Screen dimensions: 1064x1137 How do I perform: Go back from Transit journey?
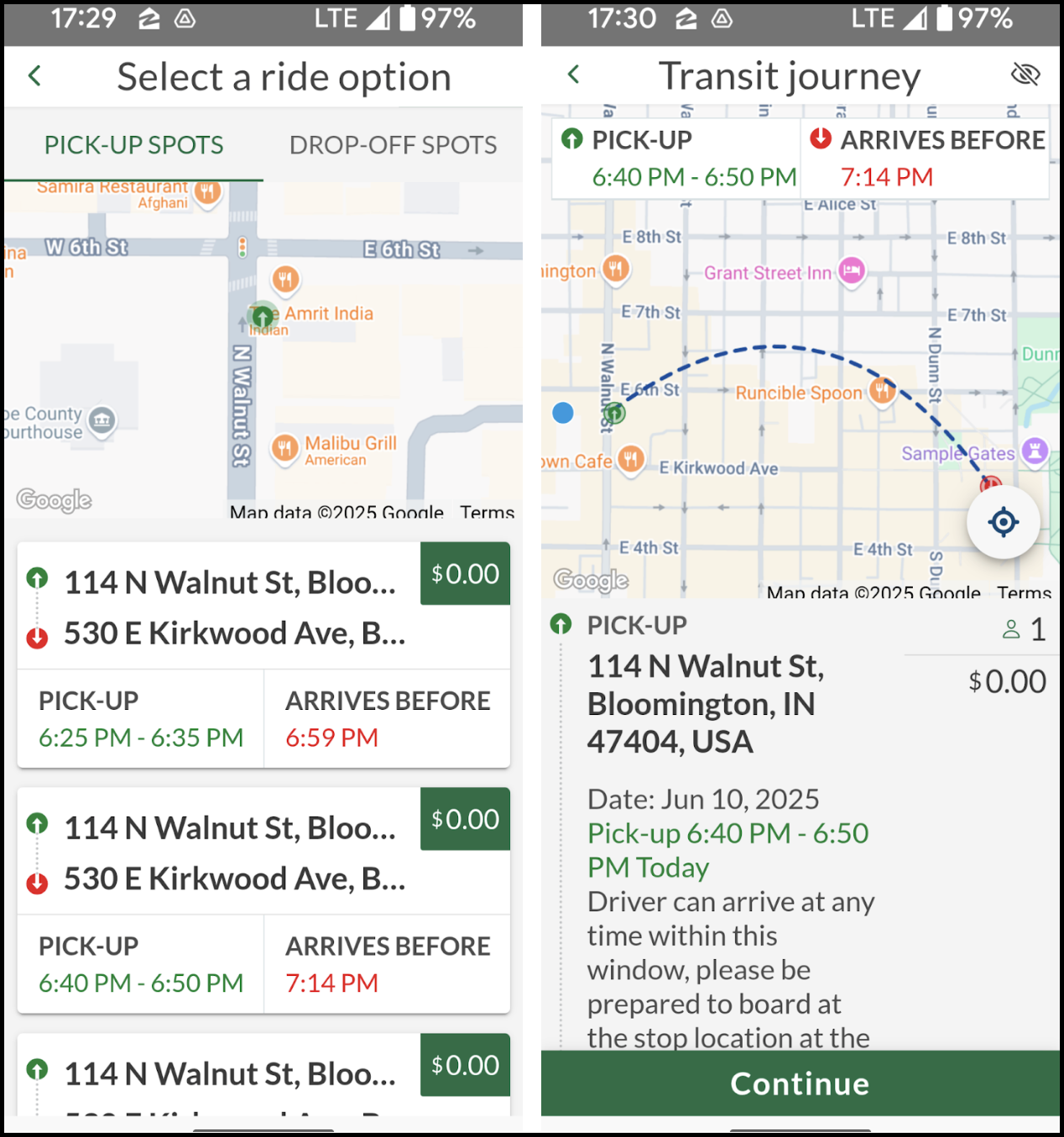tap(574, 76)
